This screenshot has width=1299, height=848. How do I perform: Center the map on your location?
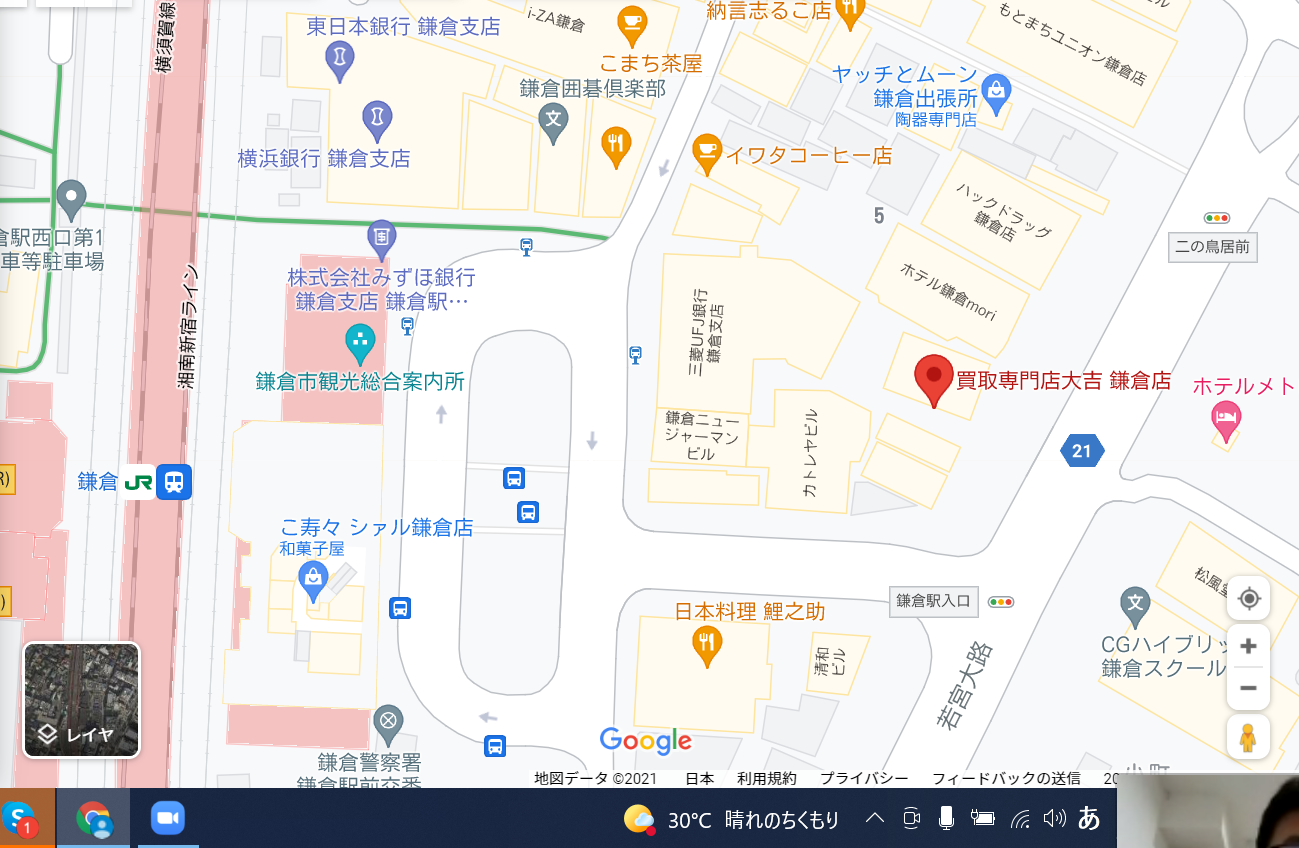click(1248, 599)
